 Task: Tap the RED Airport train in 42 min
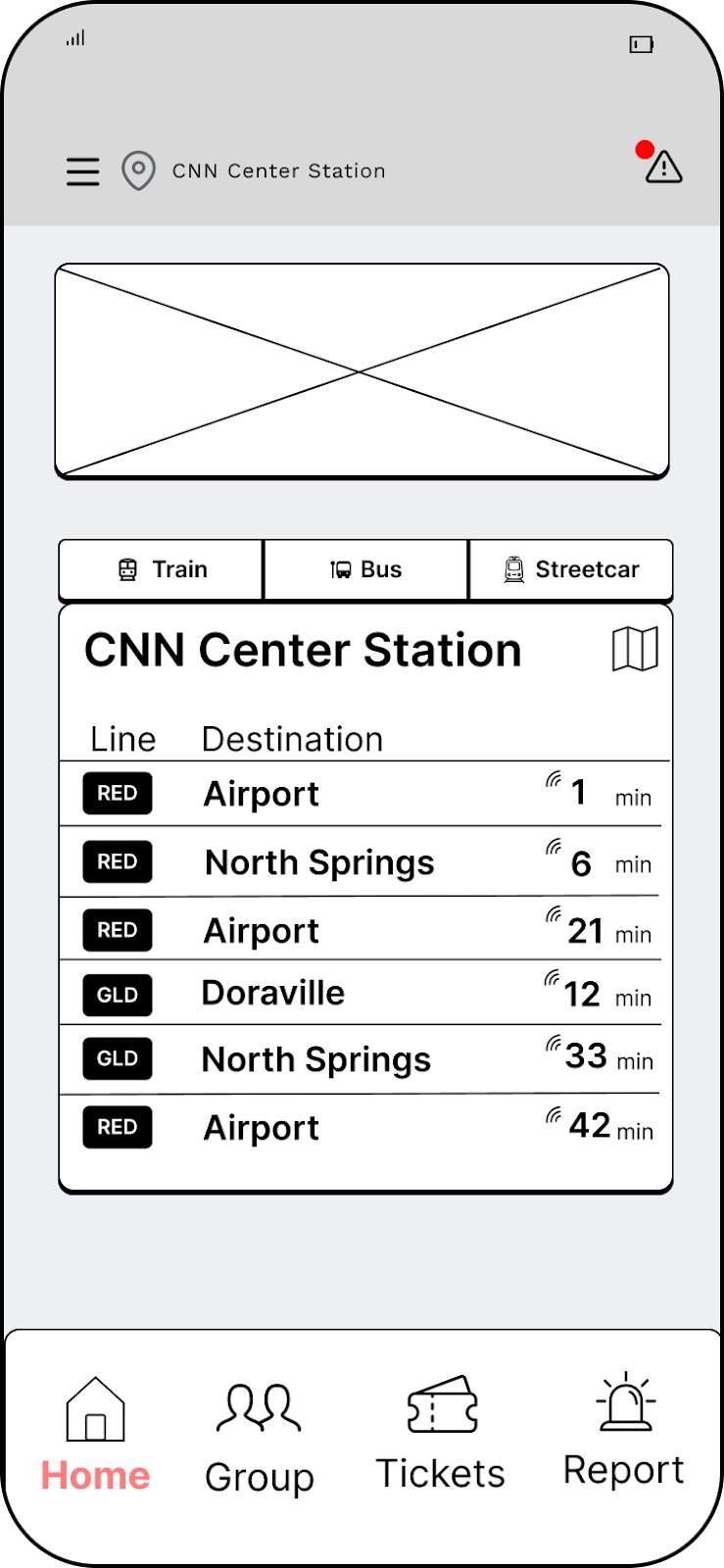(364, 1128)
